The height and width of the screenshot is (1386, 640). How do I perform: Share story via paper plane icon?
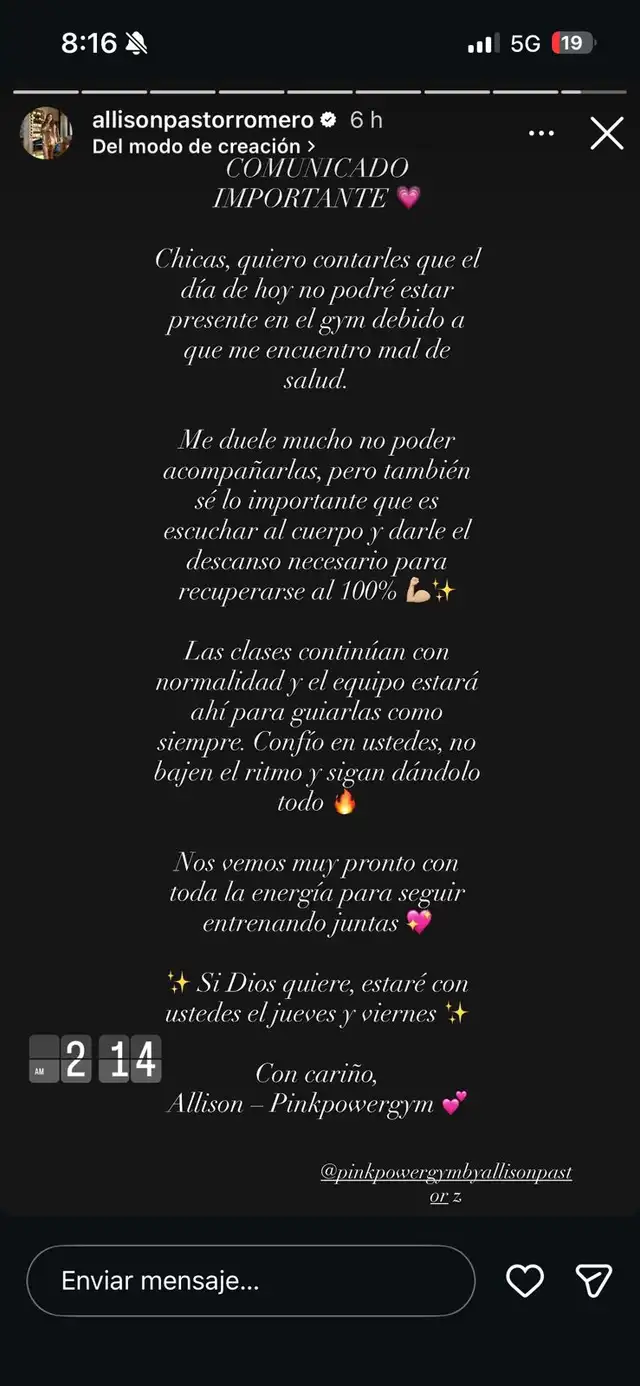593,1280
